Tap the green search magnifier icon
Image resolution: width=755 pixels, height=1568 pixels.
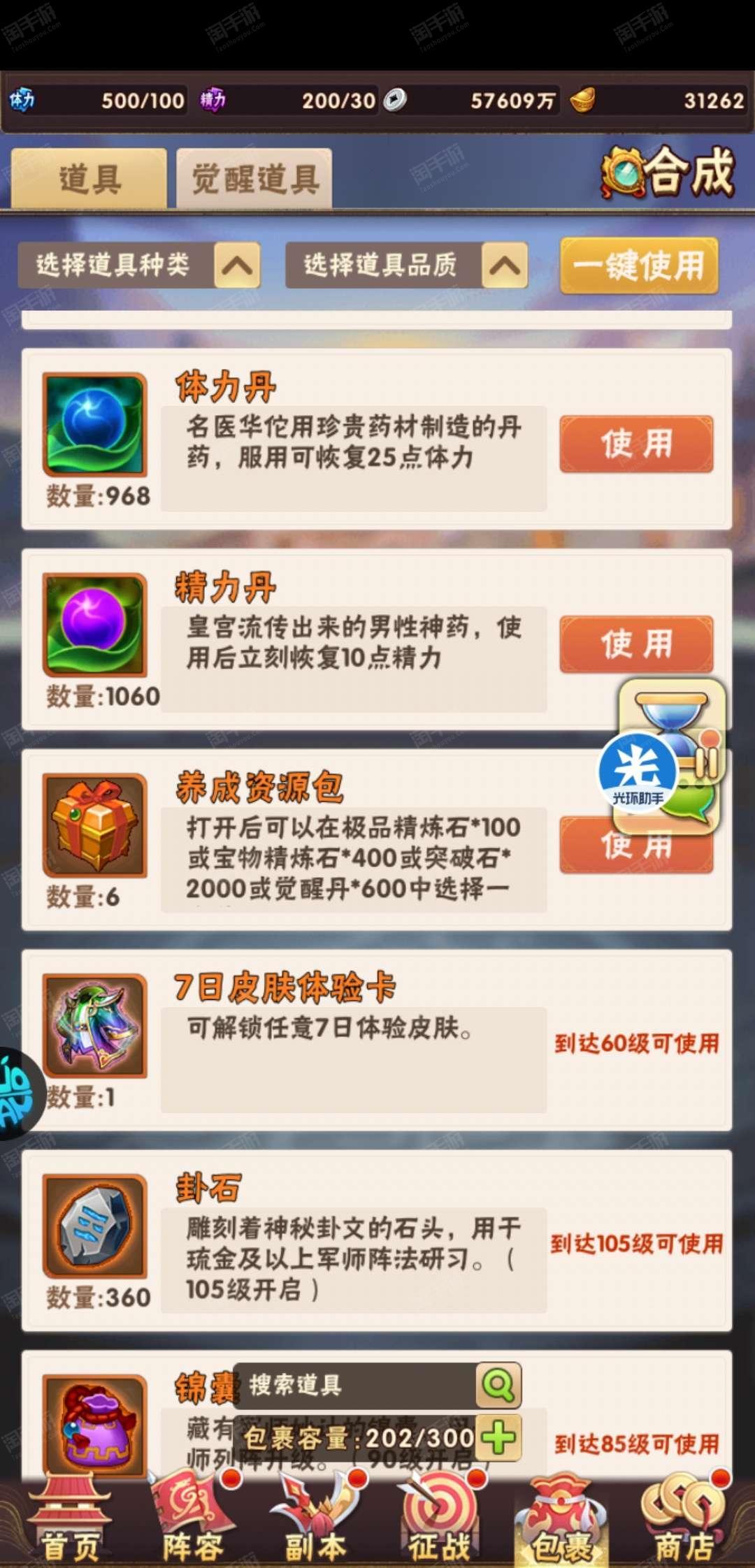[x=498, y=1385]
